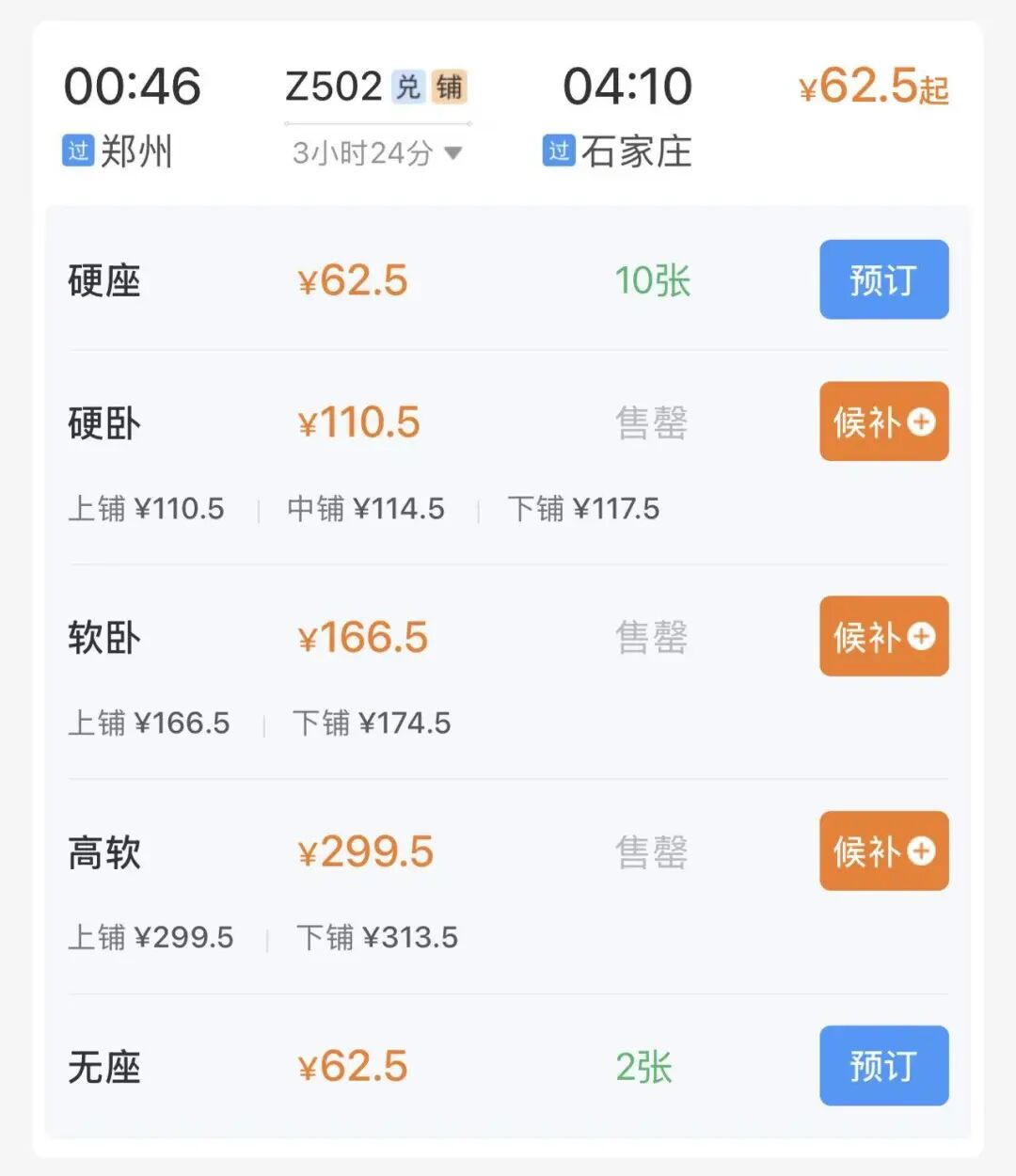Join 候补 waitlist for 高软
Screen dimensions: 1016x1176
click(883, 850)
